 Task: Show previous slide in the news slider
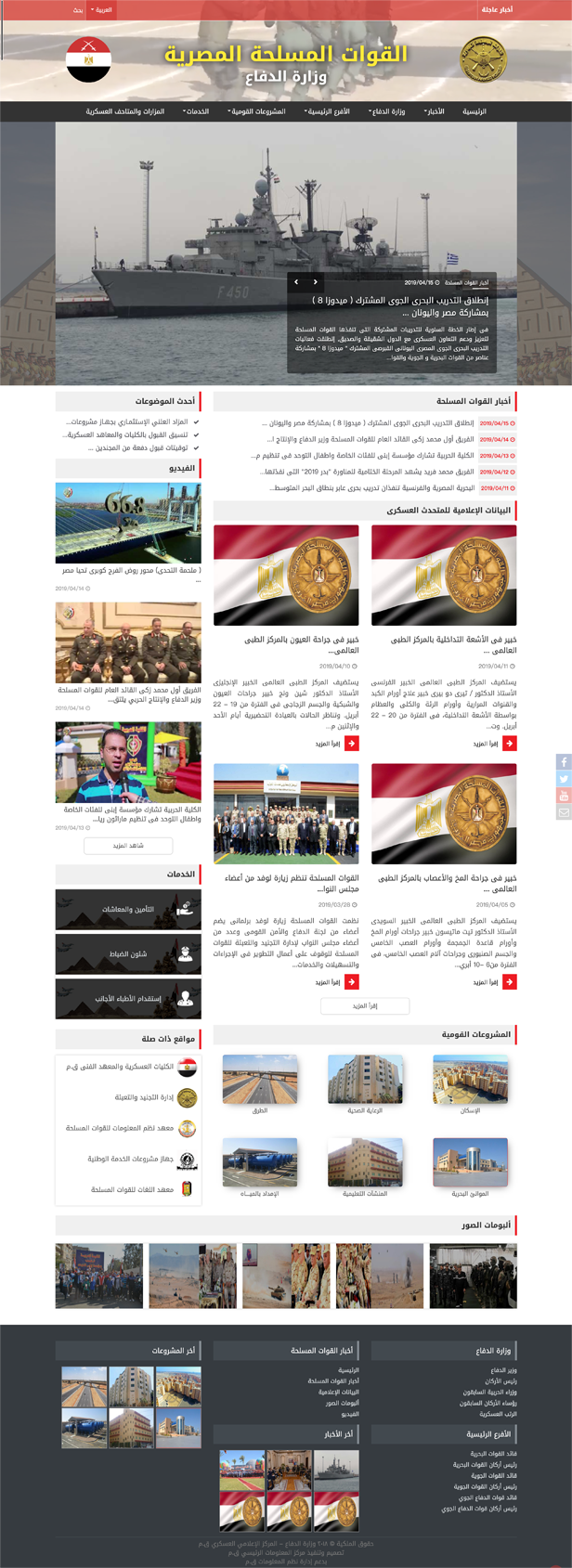(296, 281)
